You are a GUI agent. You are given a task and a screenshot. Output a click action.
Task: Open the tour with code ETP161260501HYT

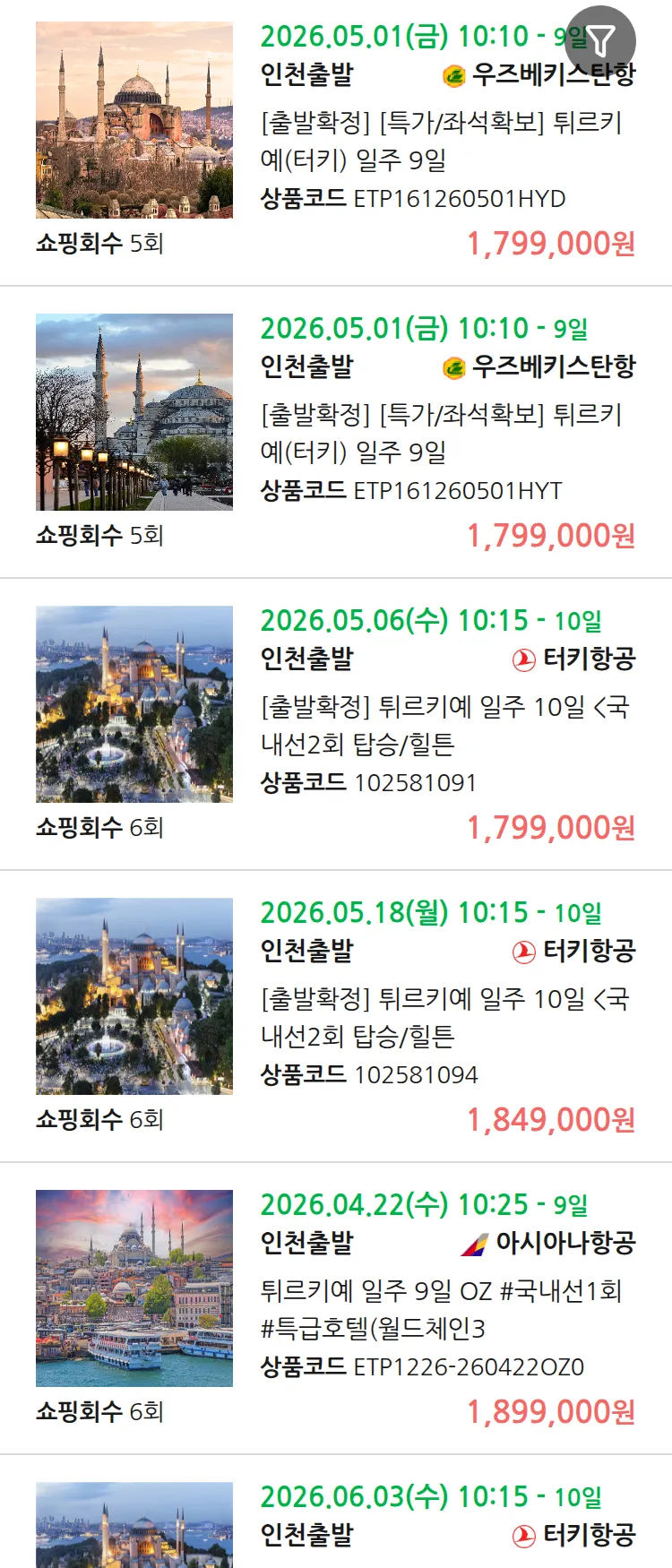click(441, 433)
